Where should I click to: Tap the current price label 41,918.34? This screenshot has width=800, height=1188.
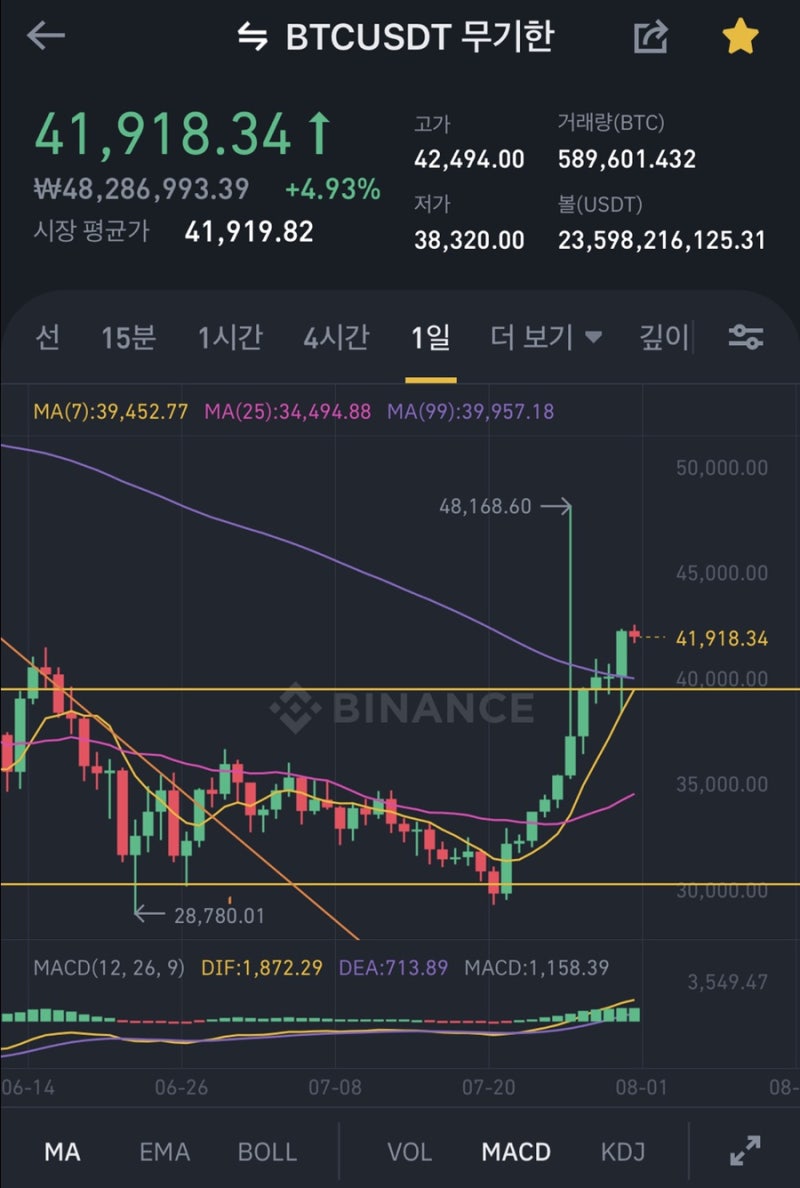(723, 639)
